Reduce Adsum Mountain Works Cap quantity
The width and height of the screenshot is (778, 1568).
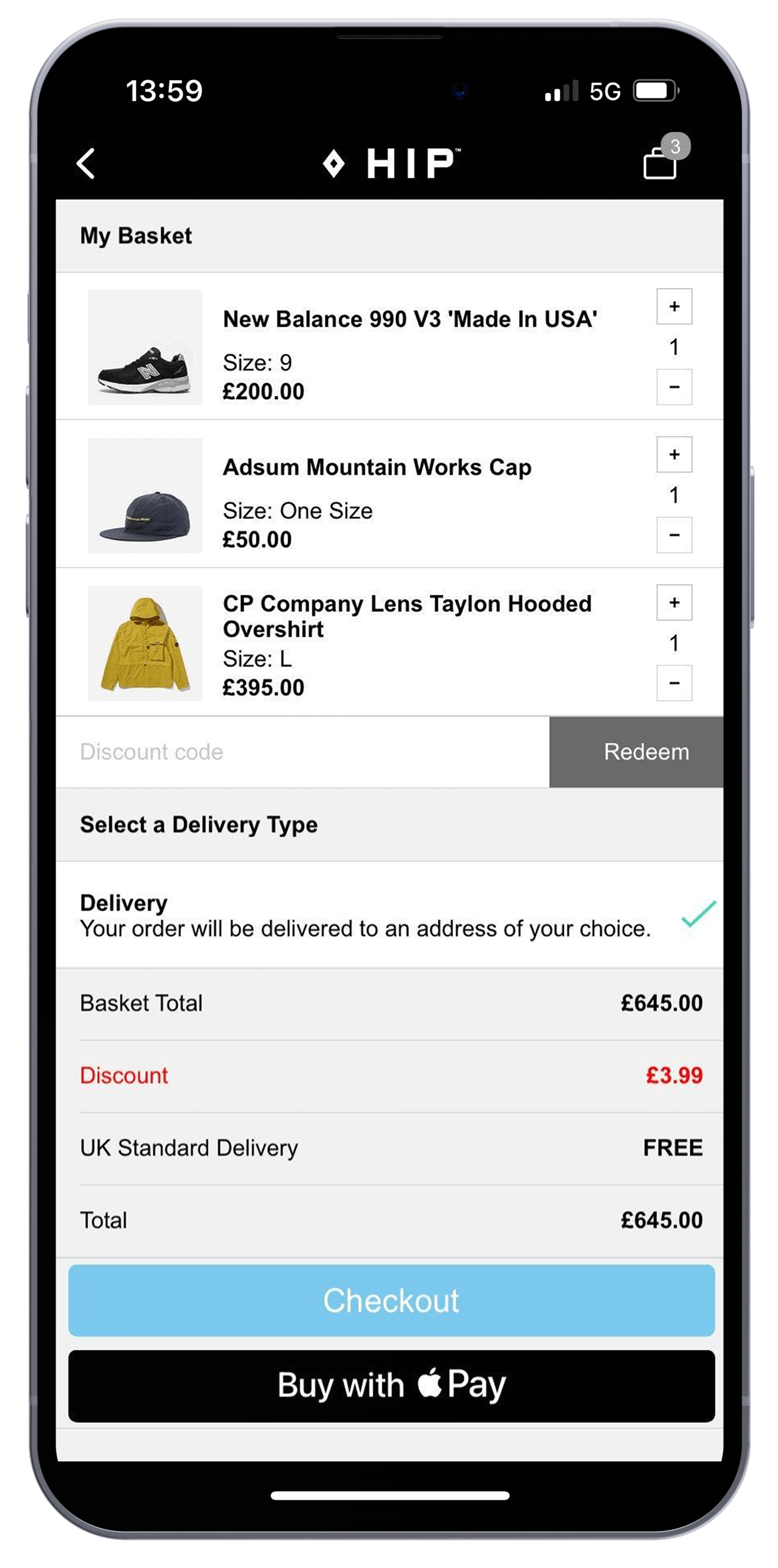pos(674,535)
